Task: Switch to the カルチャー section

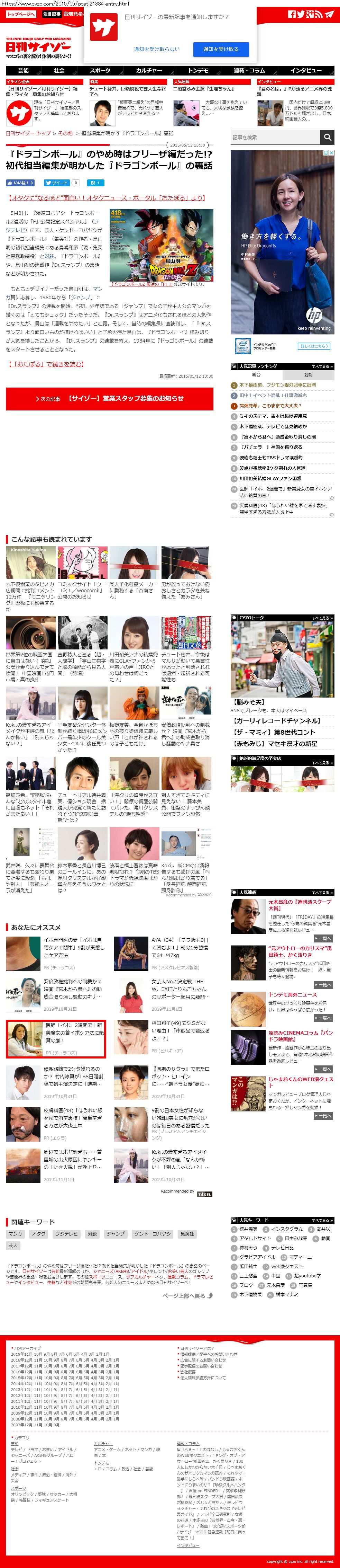Action: point(148,71)
